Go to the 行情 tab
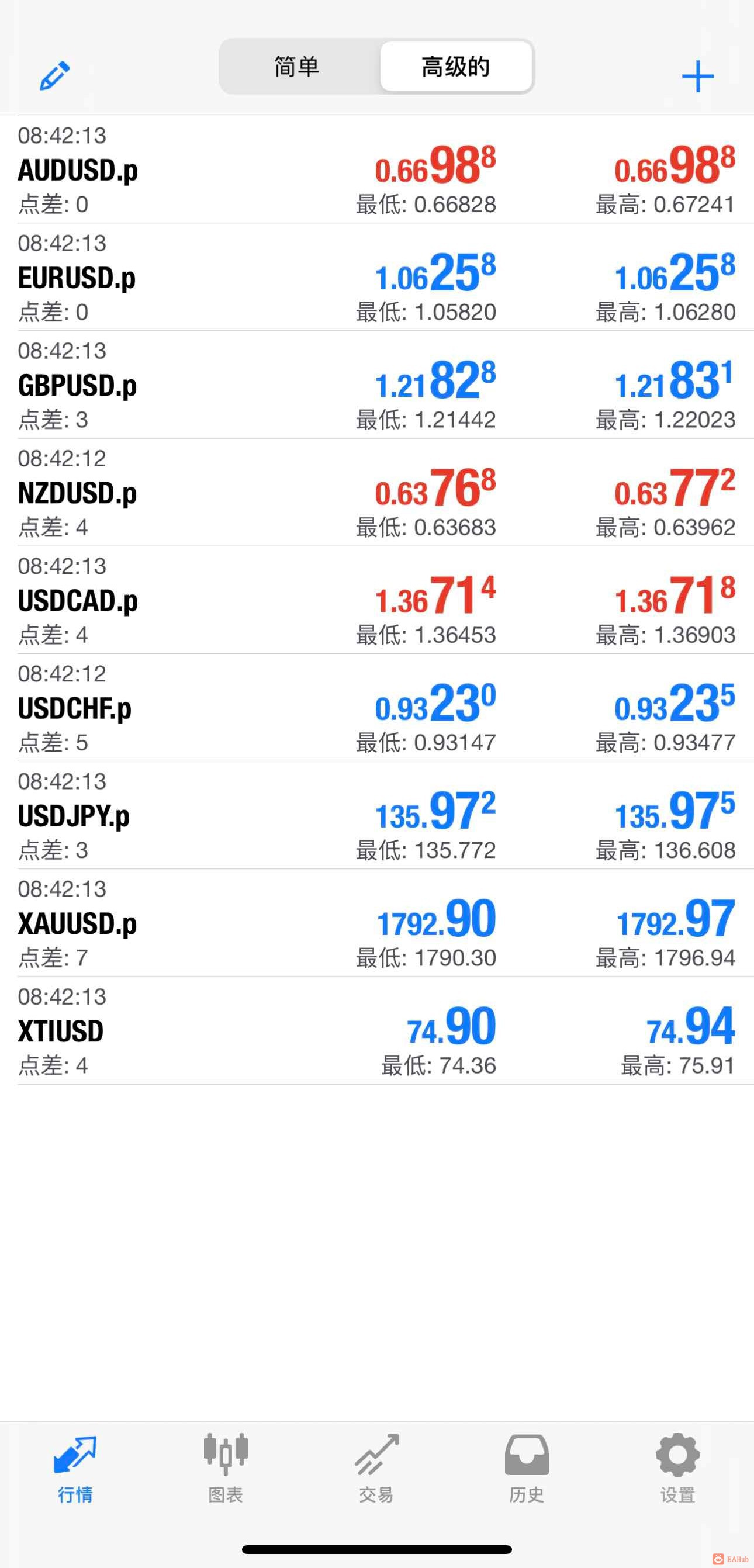The width and height of the screenshot is (754, 1568). click(75, 1468)
